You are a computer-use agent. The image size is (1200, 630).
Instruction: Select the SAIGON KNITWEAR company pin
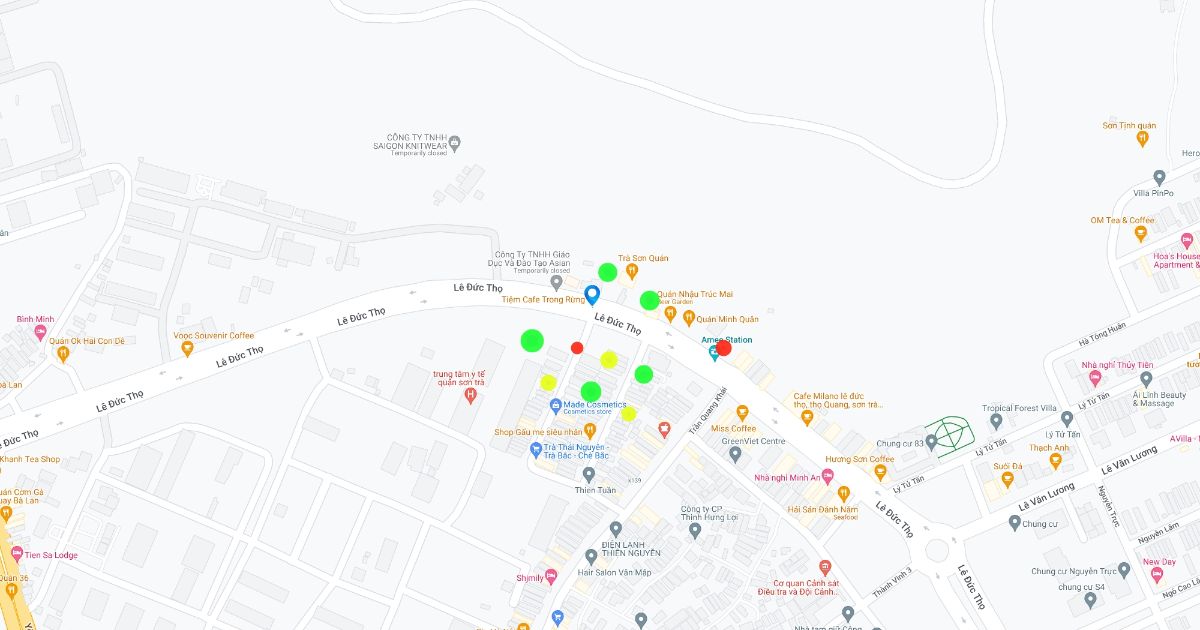point(455,141)
